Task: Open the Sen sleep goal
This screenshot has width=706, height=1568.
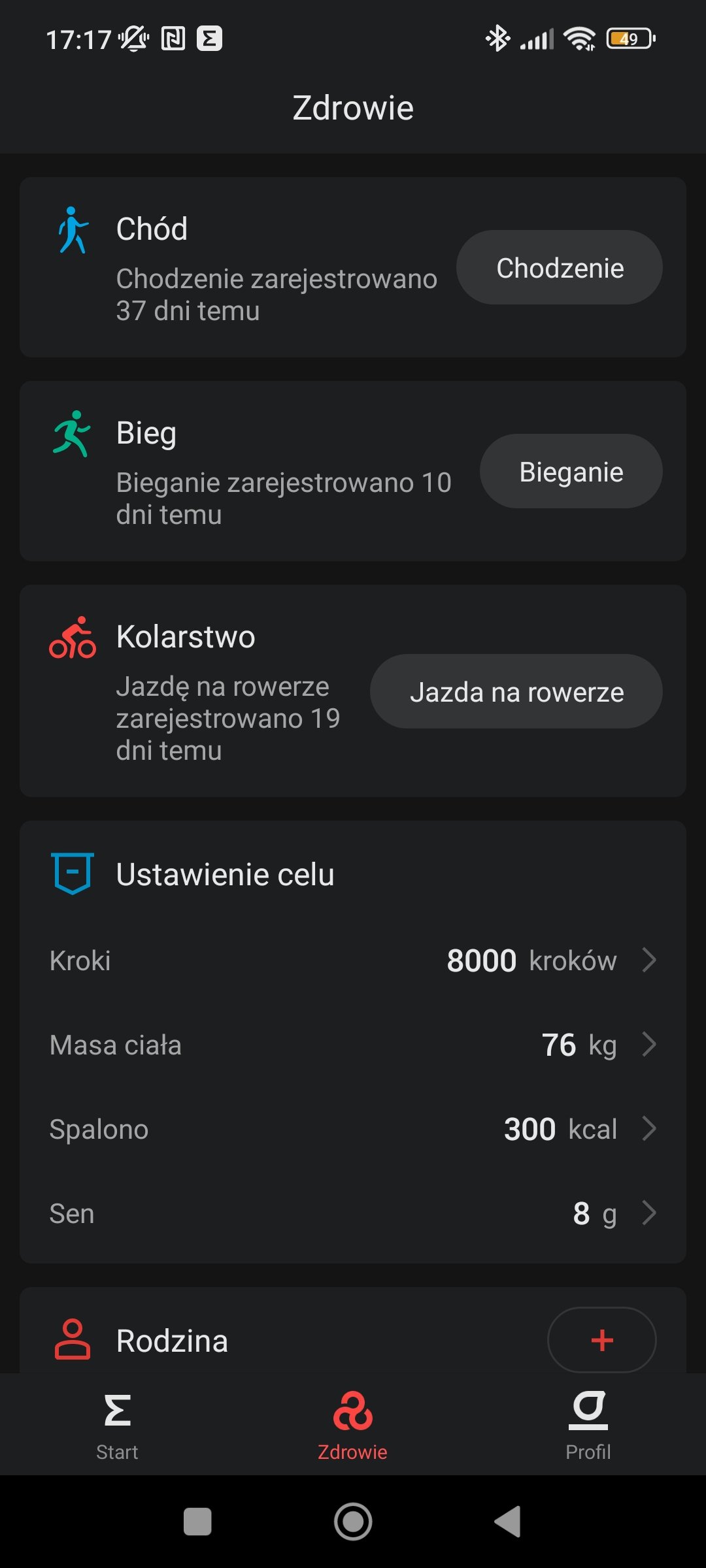Action: 353,1213
